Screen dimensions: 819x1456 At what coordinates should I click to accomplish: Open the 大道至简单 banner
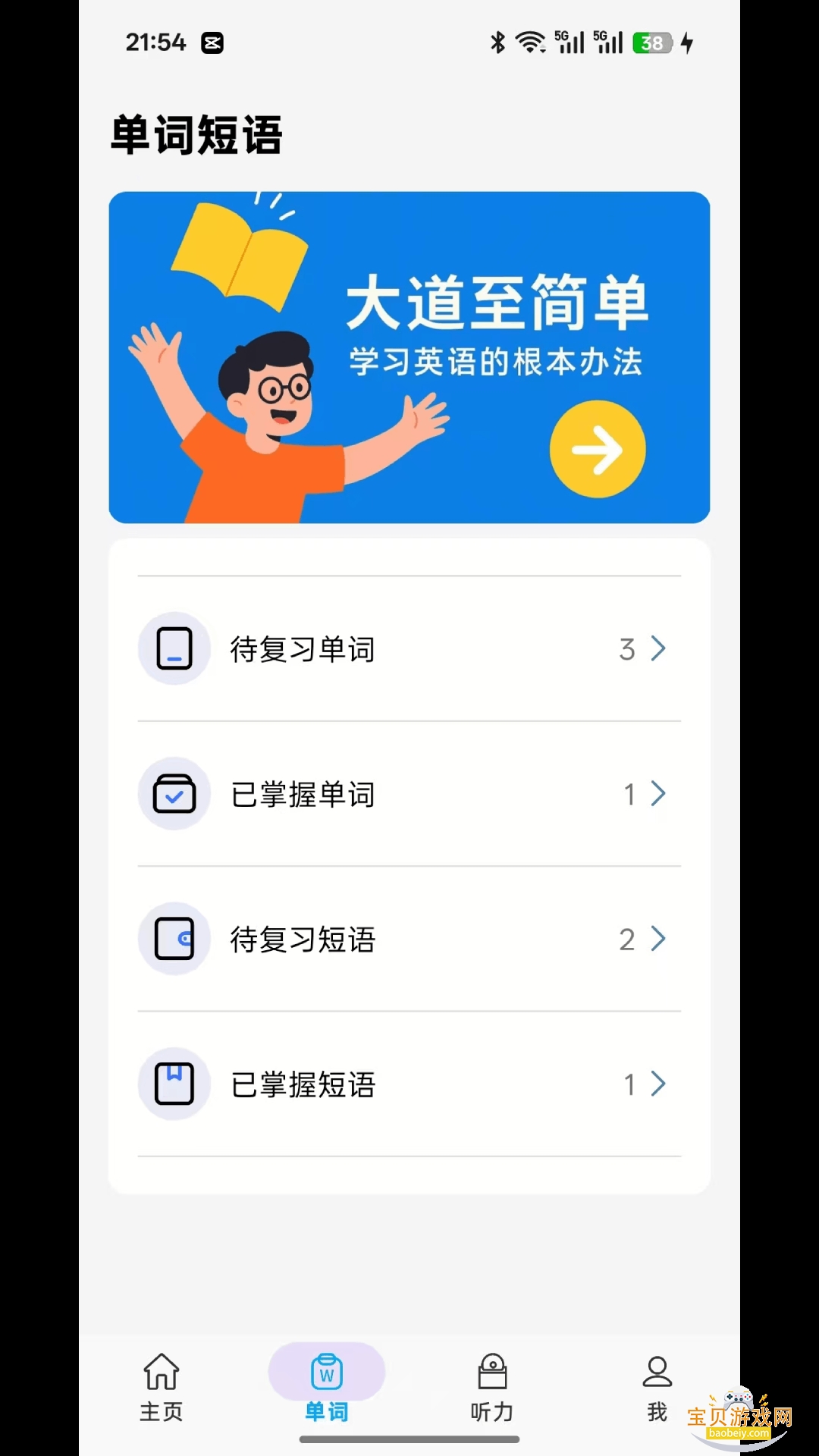409,357
